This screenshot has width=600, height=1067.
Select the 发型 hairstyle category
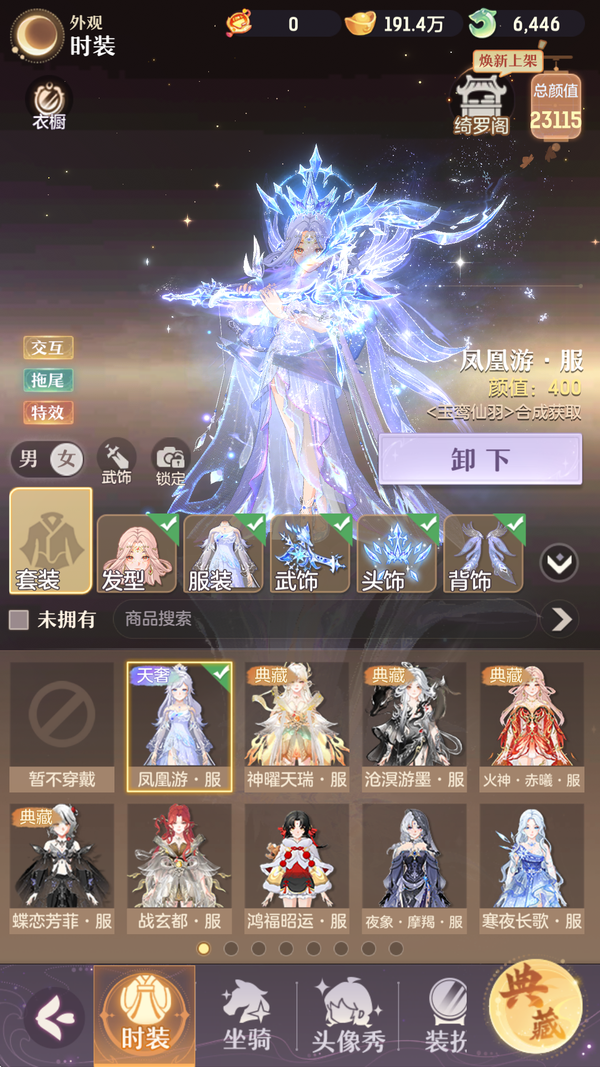pos(137,553)
